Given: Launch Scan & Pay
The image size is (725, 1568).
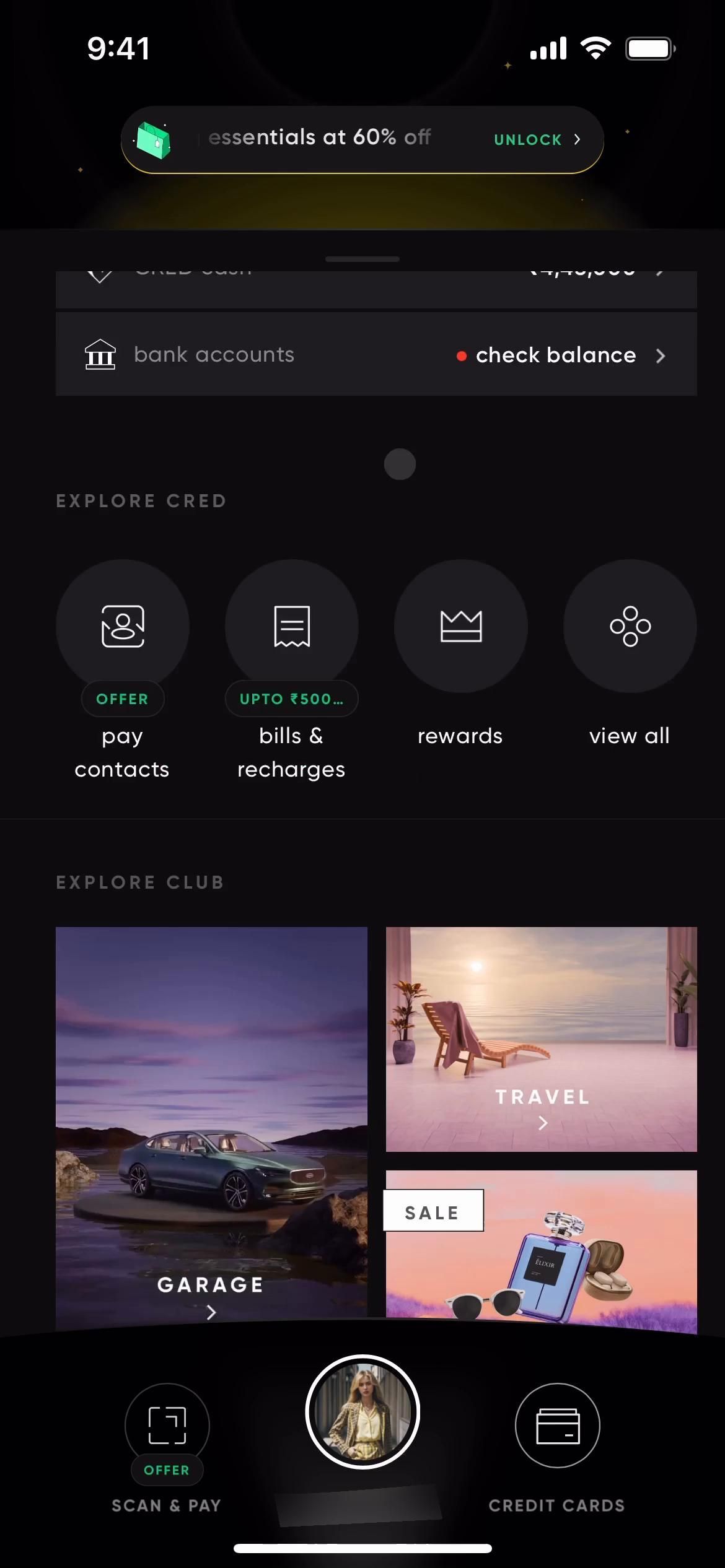Looking at the screenshot, I should tap(167, 1426).
